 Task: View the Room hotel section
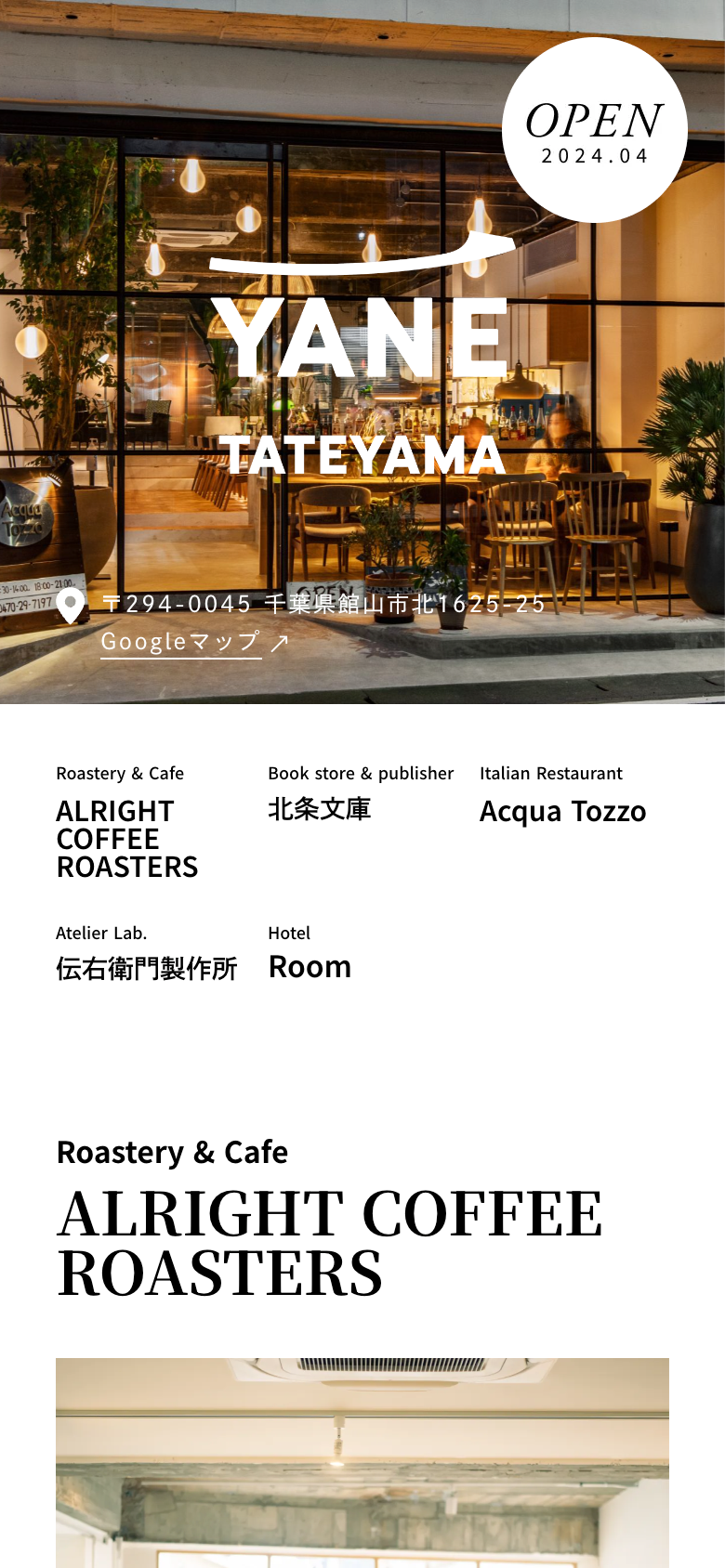click(310, 966)
